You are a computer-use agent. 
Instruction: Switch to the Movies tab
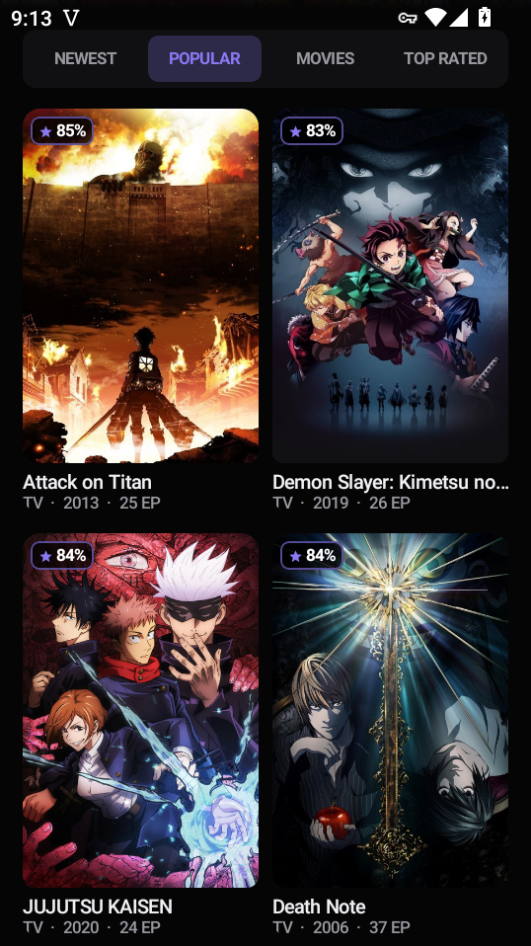coord(325,59)
